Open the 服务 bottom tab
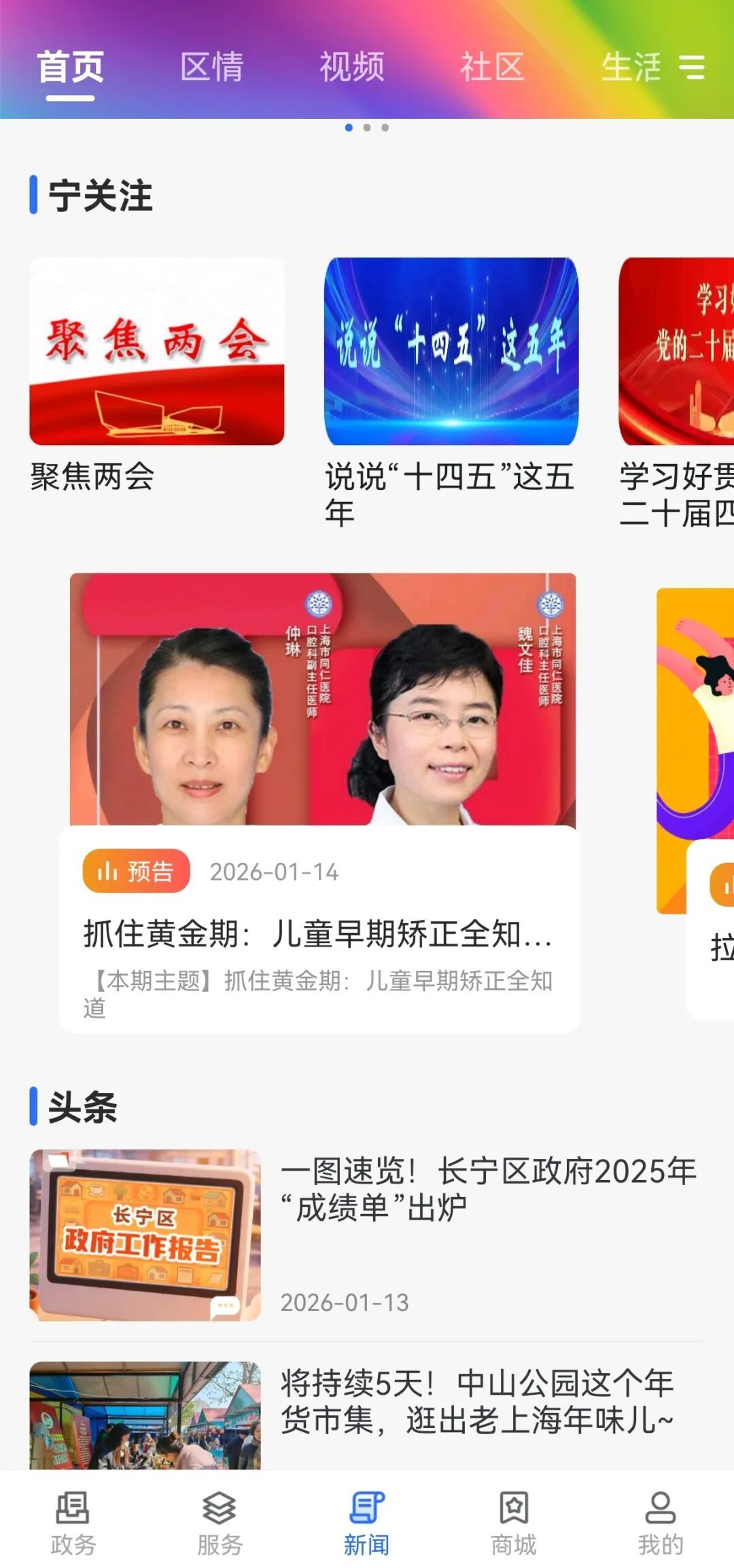The width and height of the screenshot is (734, 1568). (220, 1523)
